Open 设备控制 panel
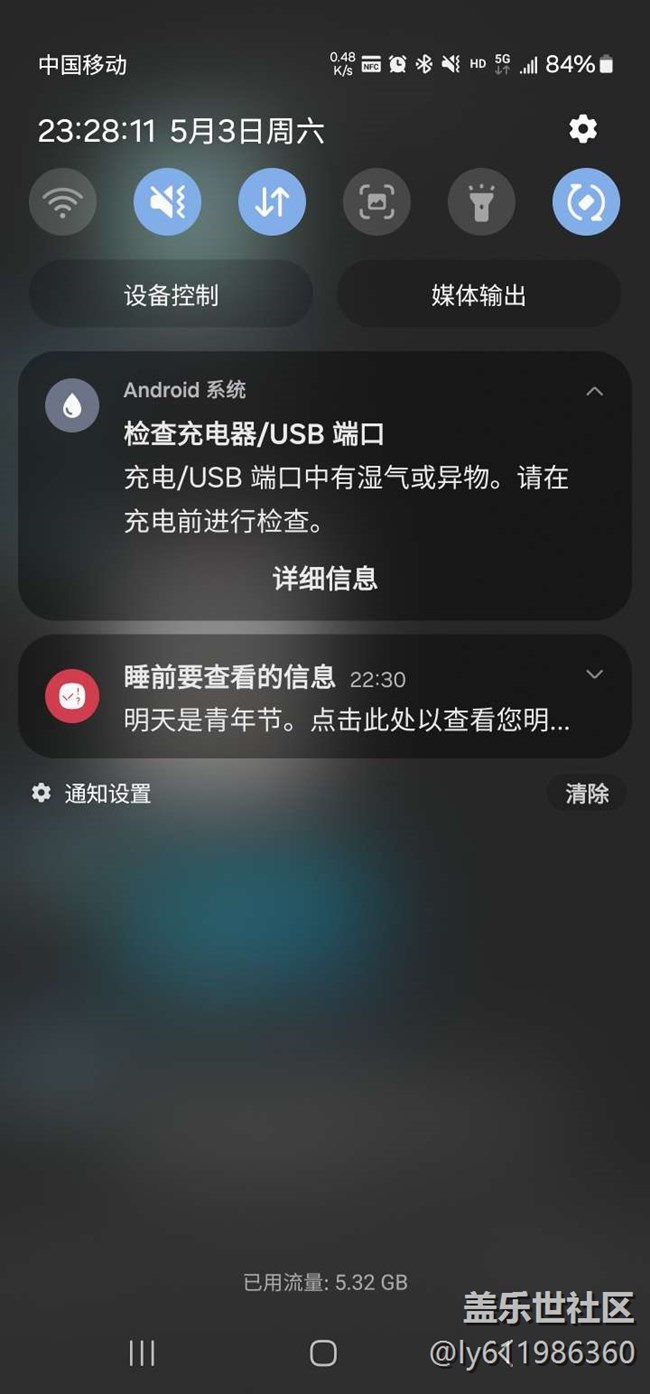 click(171, 295)
